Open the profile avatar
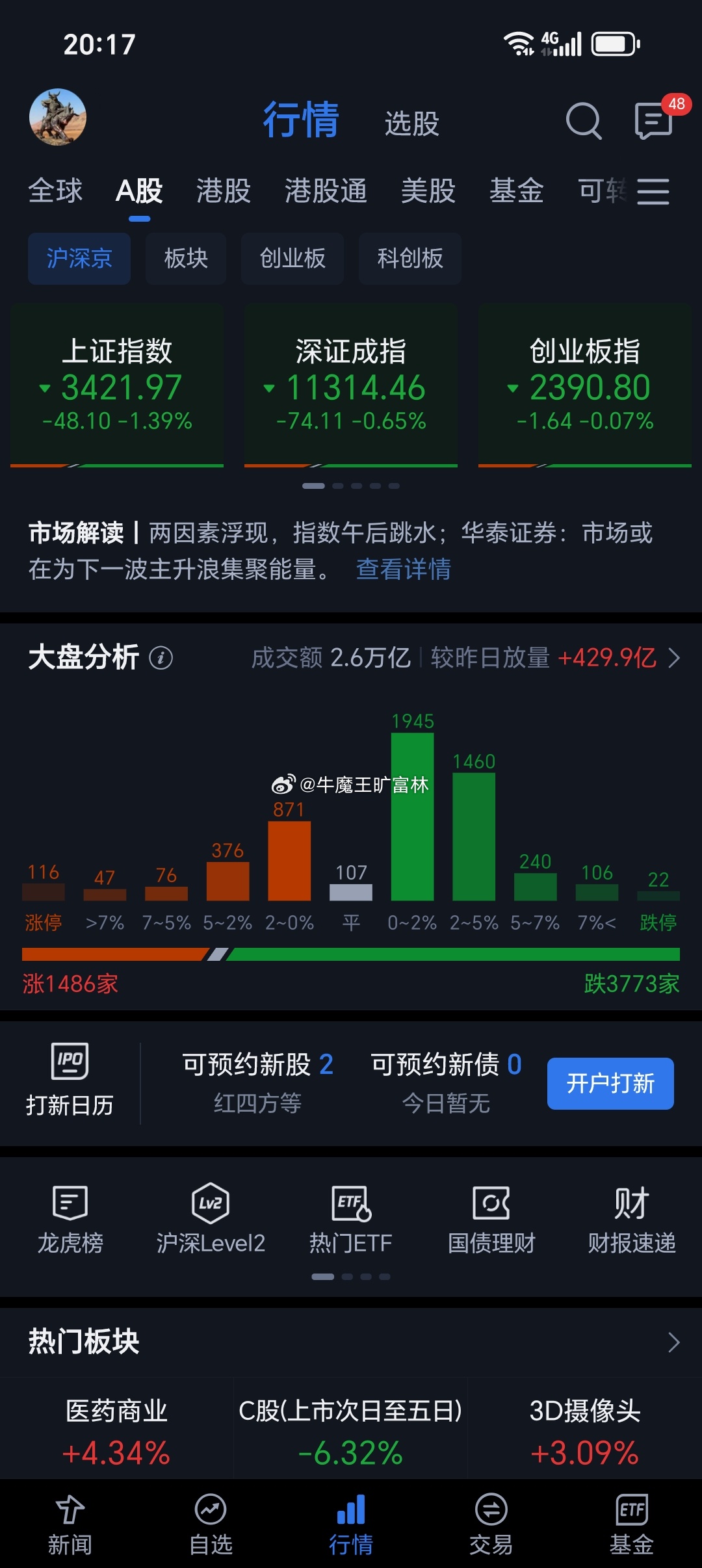 [x=58, y=117]
